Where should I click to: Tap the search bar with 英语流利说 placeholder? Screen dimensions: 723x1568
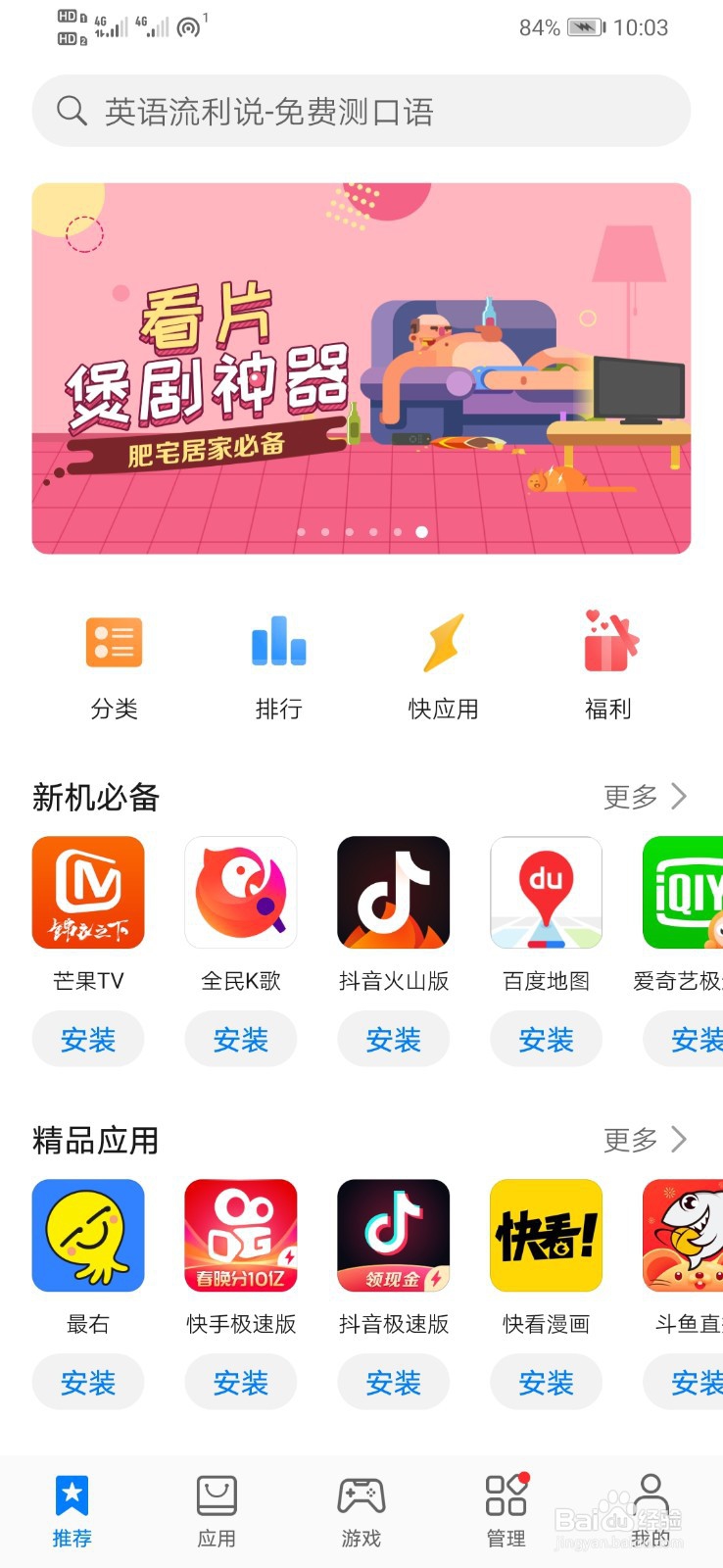pyautogui.click(x=361, y=111)
